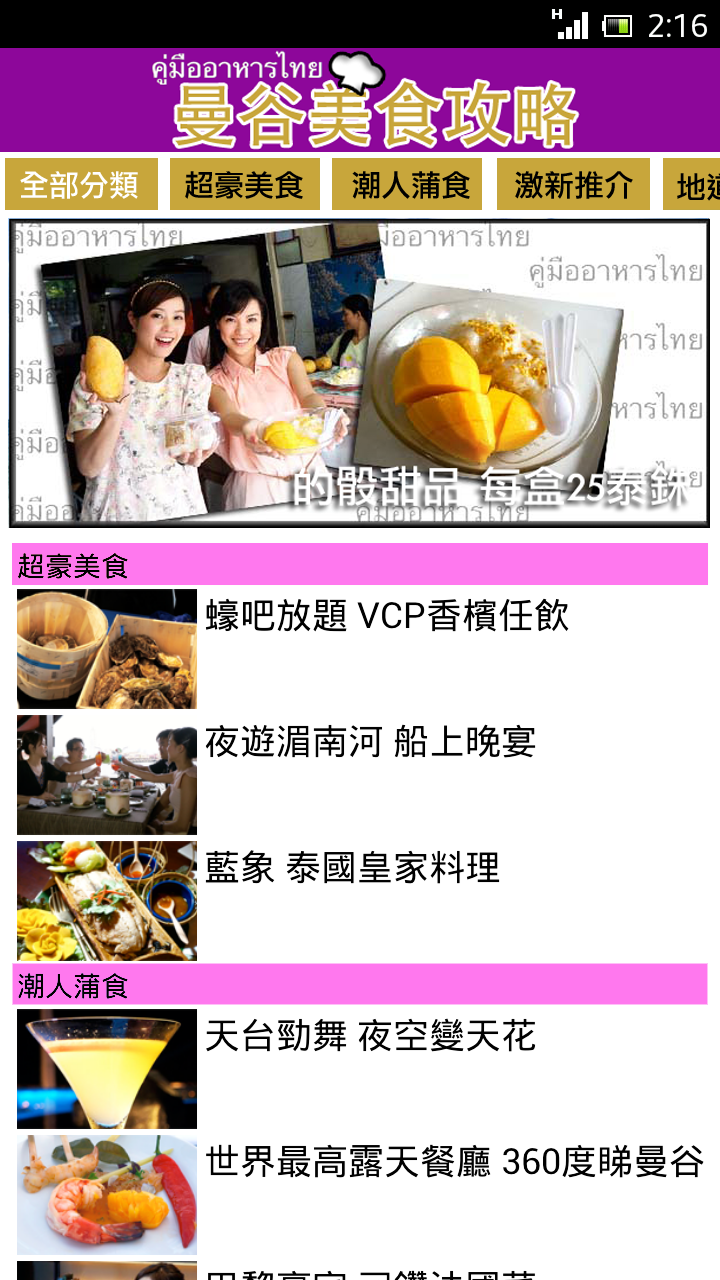Image resolution: width=720 pixels, height=1280 pixels.
Task: Open the mango sticky rice banner
Action: tap(359, 373)
